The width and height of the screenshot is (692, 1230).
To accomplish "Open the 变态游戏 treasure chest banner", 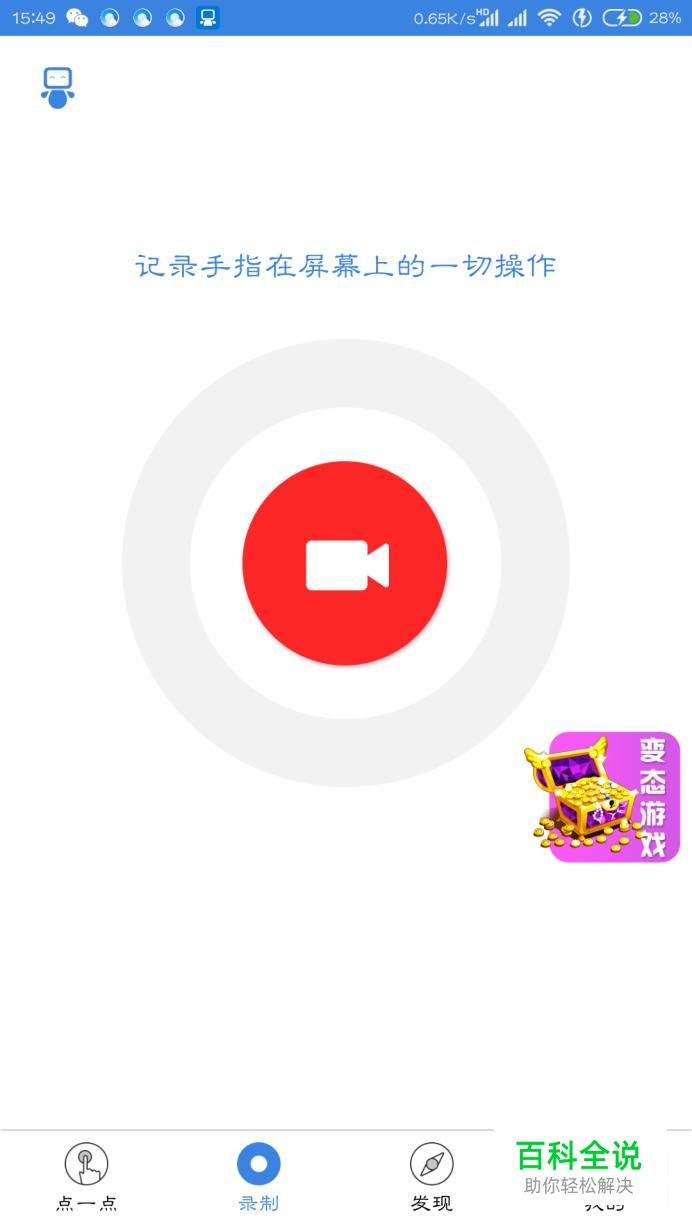I will [602, 797].
